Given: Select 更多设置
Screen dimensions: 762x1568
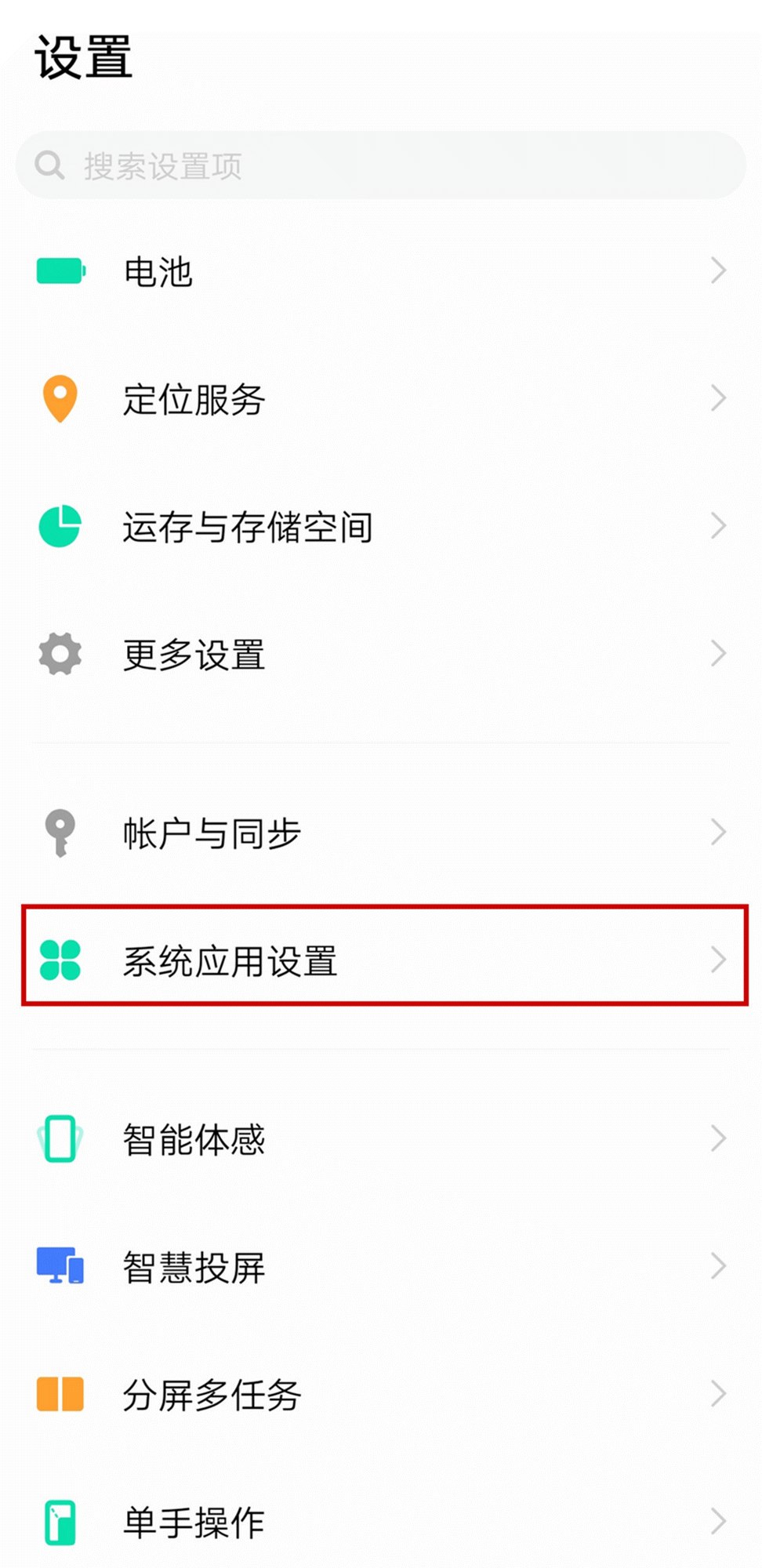Looking at the screenshot, I should click(x=381, y=654).
